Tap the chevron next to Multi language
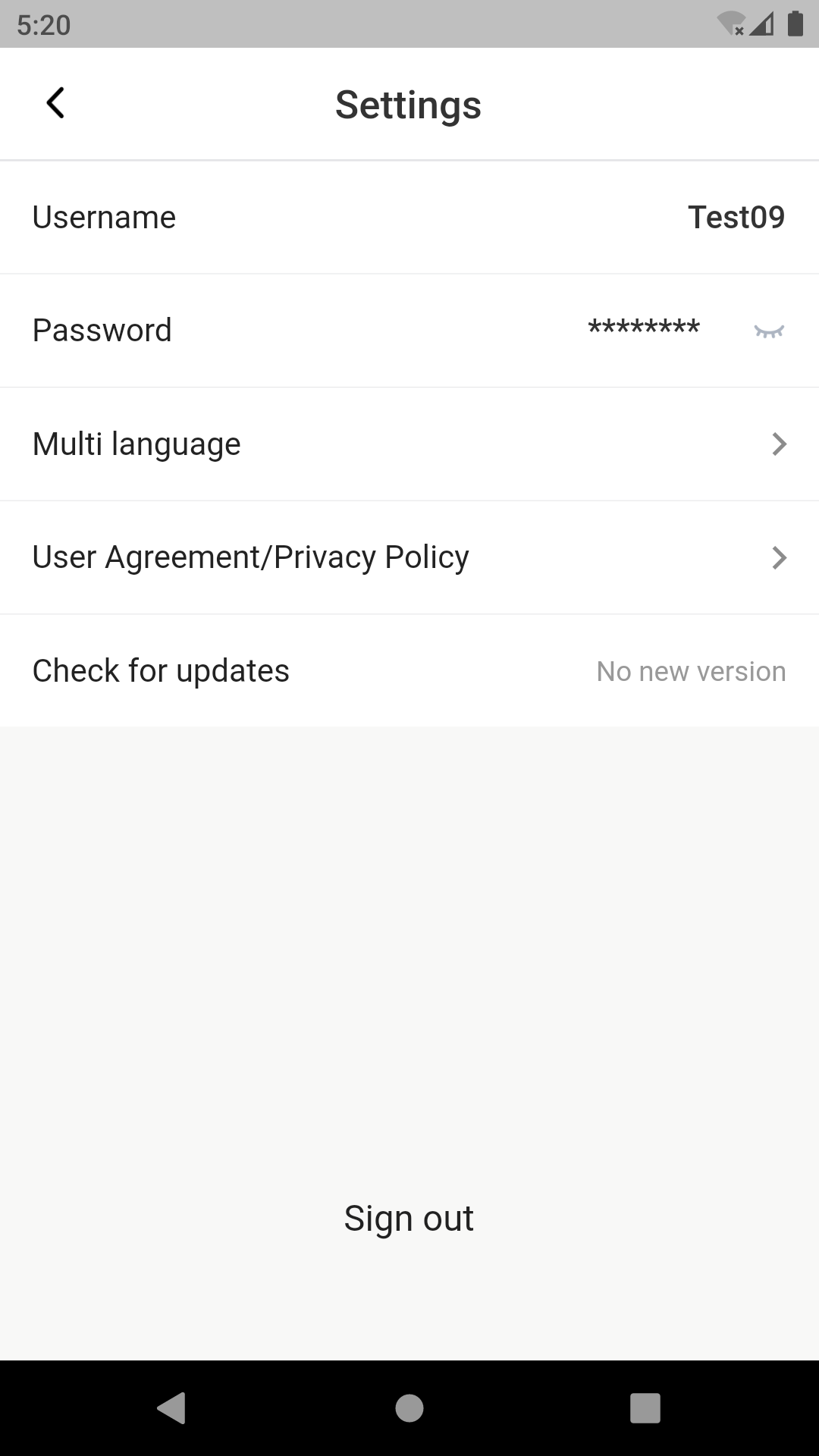Screen dimensions: 819x1456 (x=780, y=444)
